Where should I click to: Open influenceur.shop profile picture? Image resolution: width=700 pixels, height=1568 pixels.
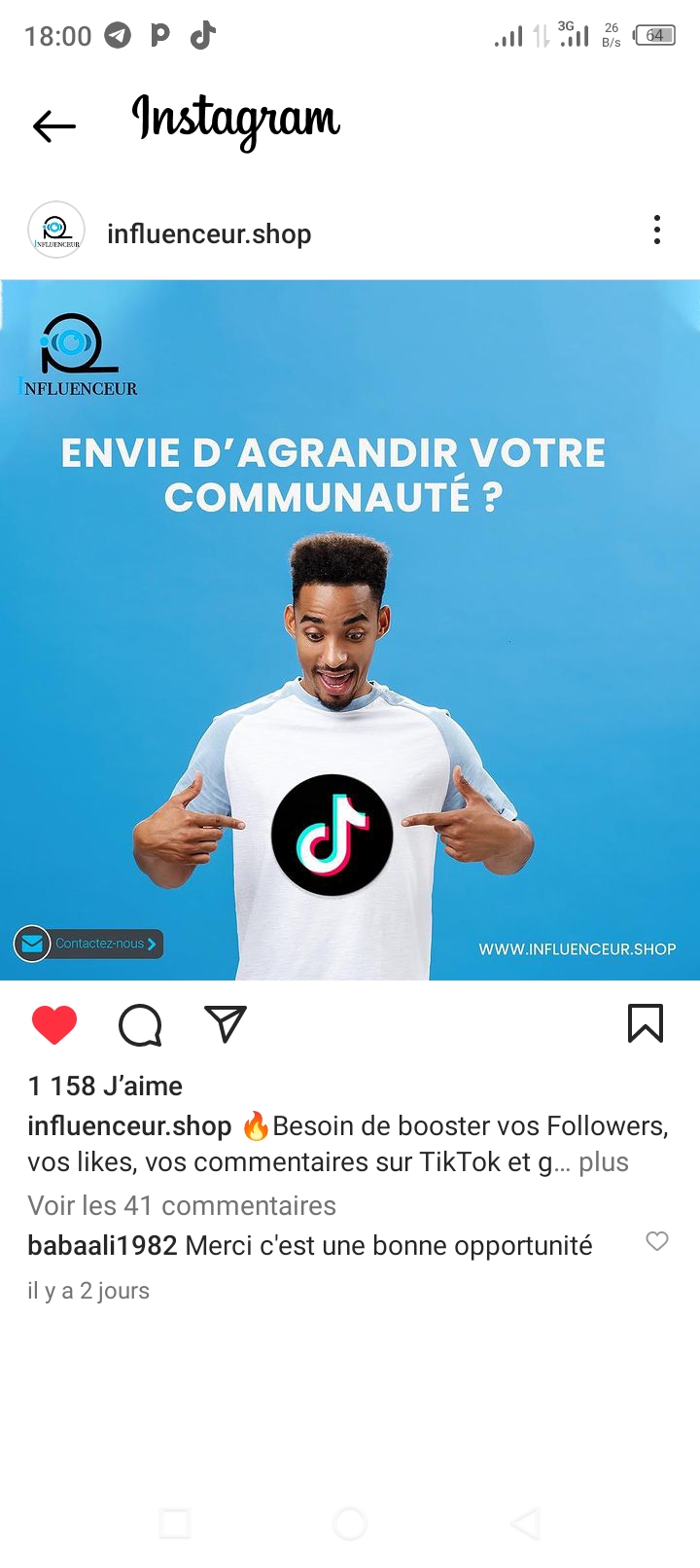pos(56,232)
